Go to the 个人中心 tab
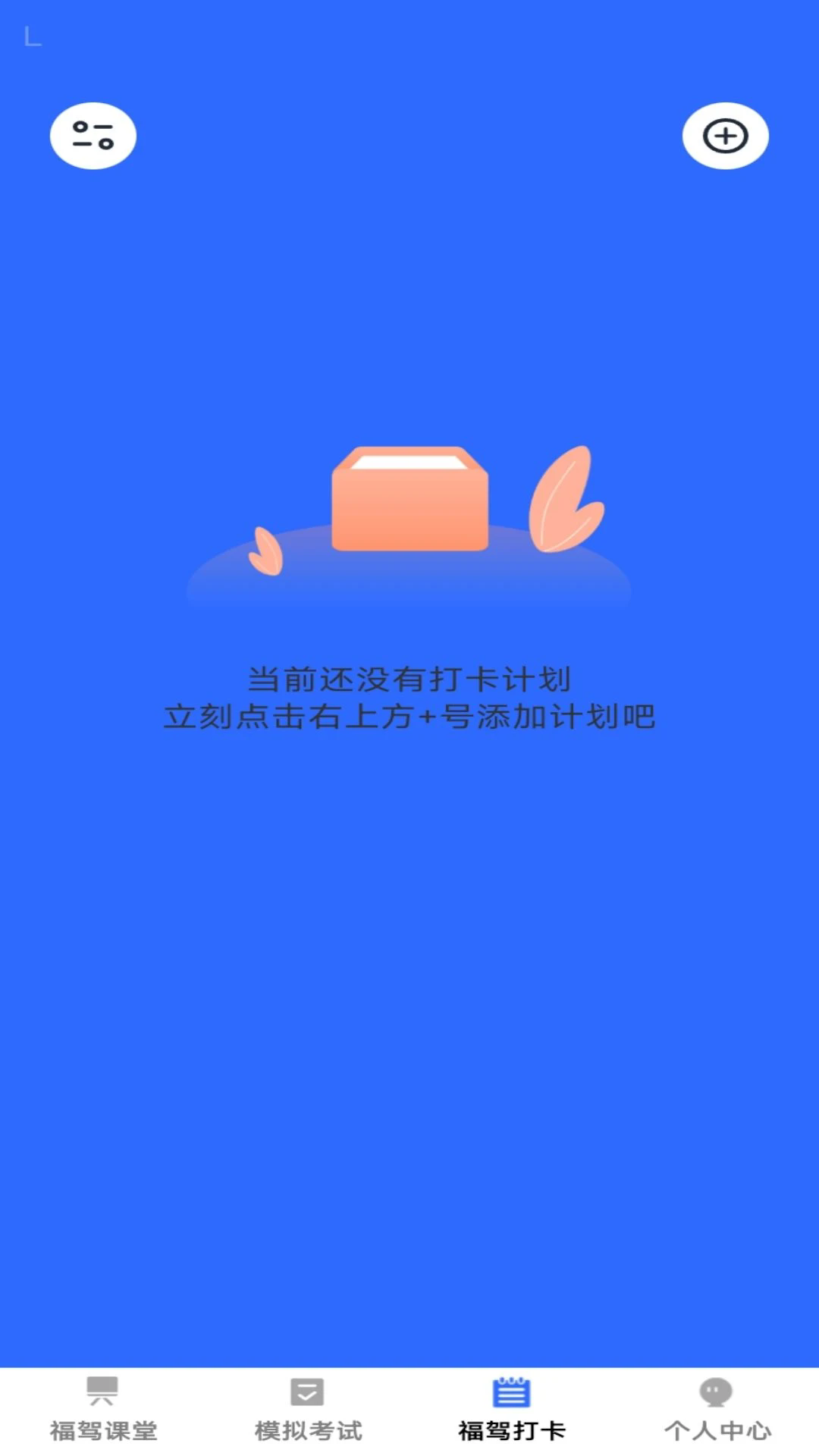This screenshot has width=819, height=1456. click(717, 1410)
